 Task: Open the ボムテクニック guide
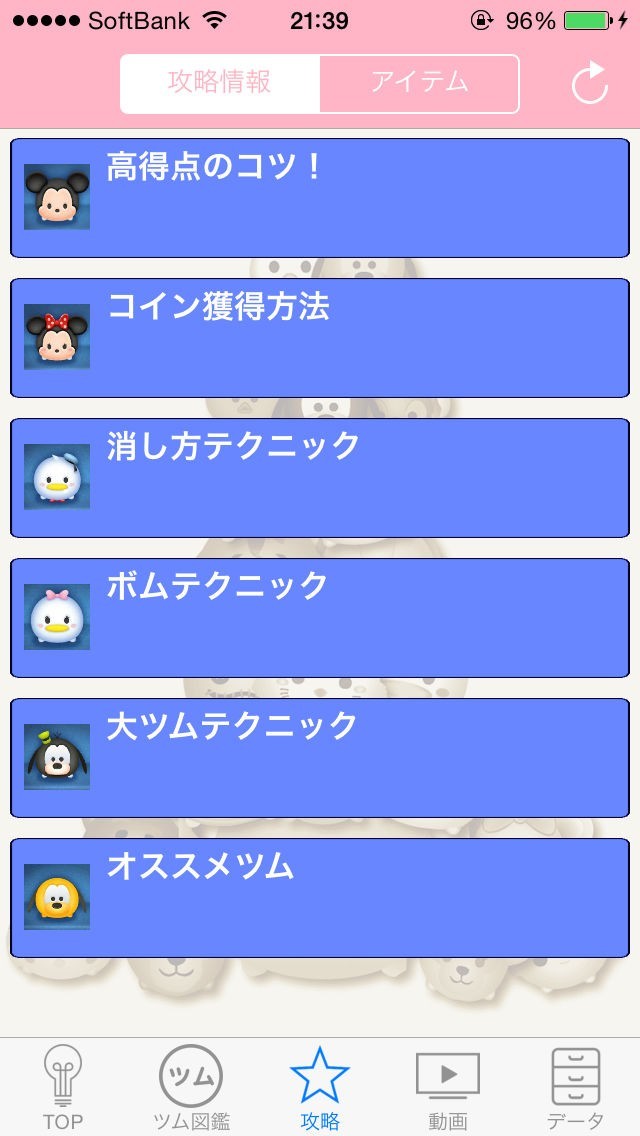[320, 618]
